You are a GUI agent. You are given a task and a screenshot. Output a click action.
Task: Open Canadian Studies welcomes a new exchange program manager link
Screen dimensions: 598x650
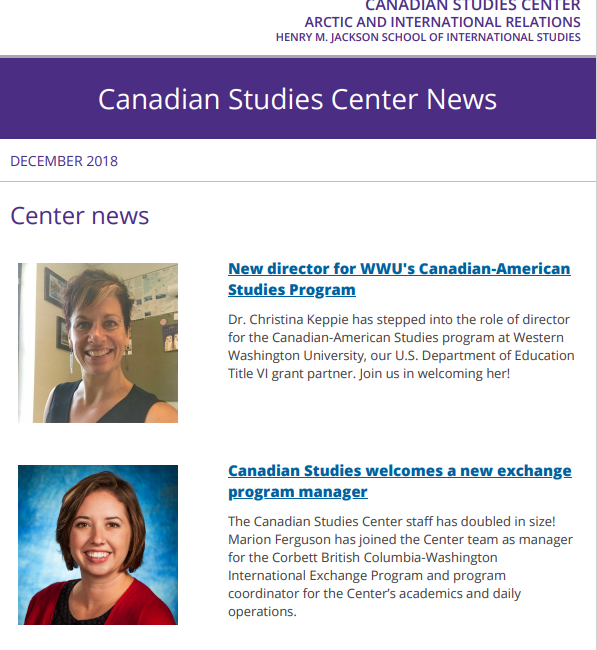(x=399, y=481)
